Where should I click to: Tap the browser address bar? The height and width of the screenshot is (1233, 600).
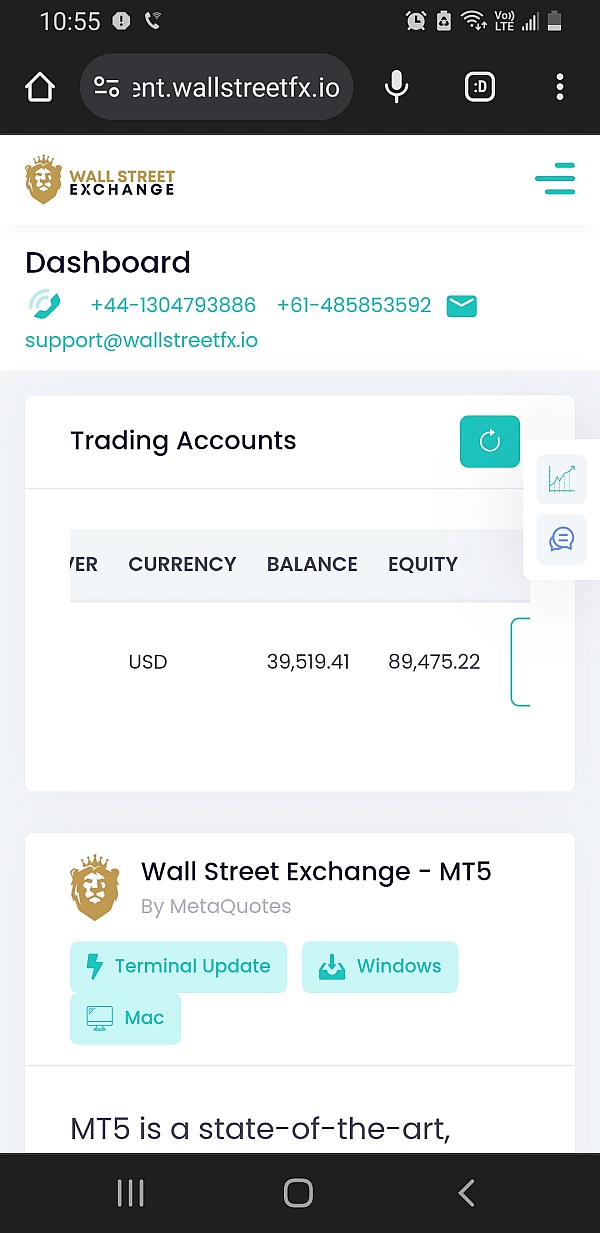[x=216, y=87]
